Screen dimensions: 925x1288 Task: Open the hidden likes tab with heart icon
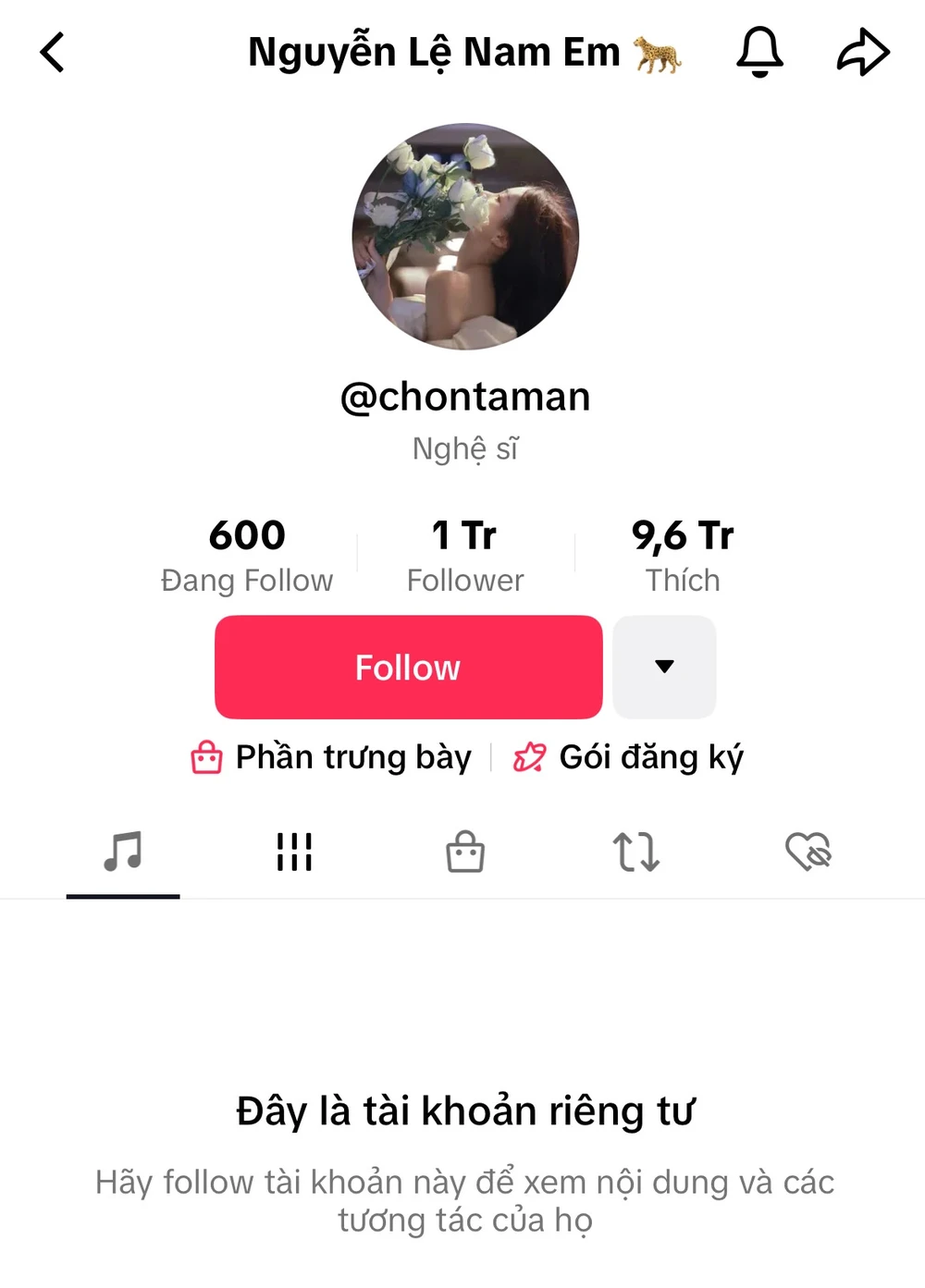(x=808, y=852)
